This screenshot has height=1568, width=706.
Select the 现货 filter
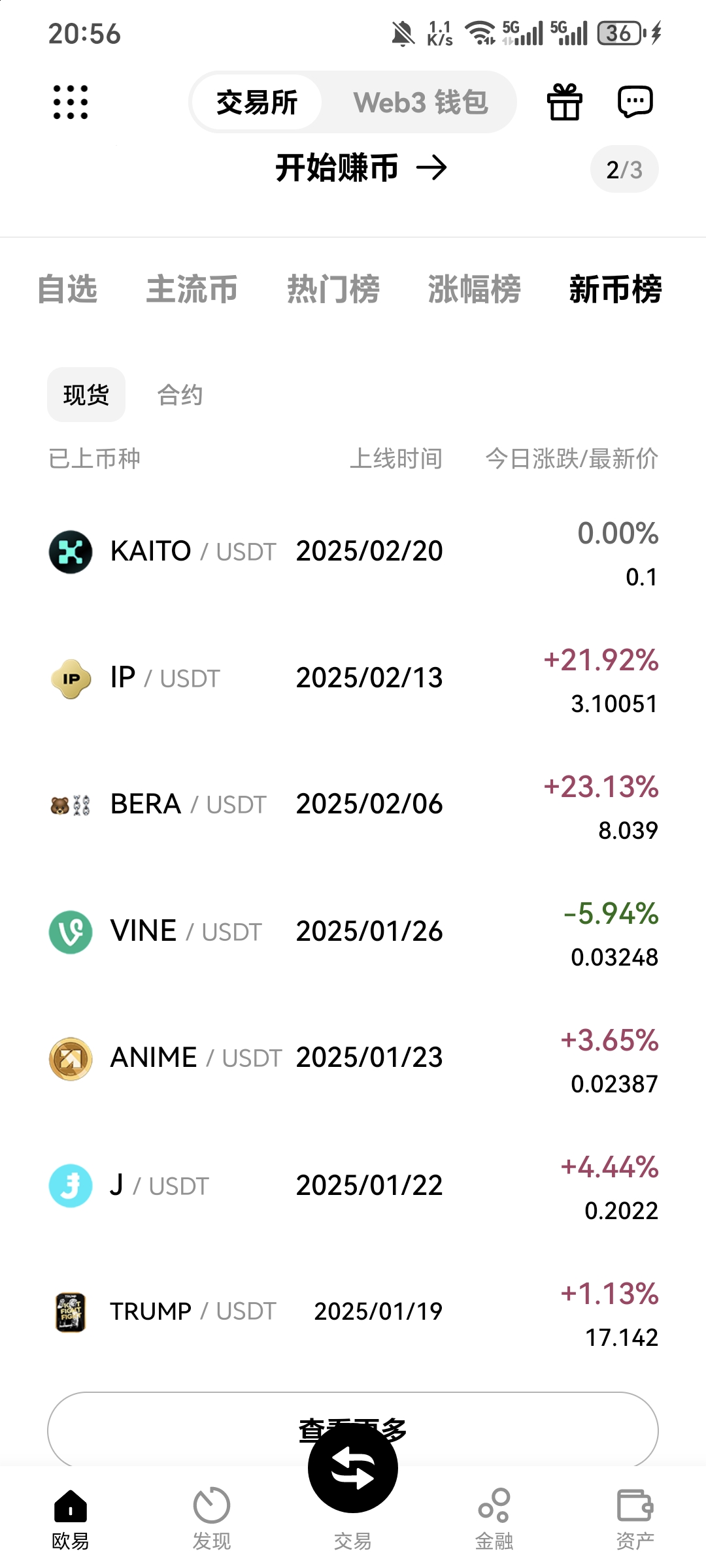(x=86, y=394)
